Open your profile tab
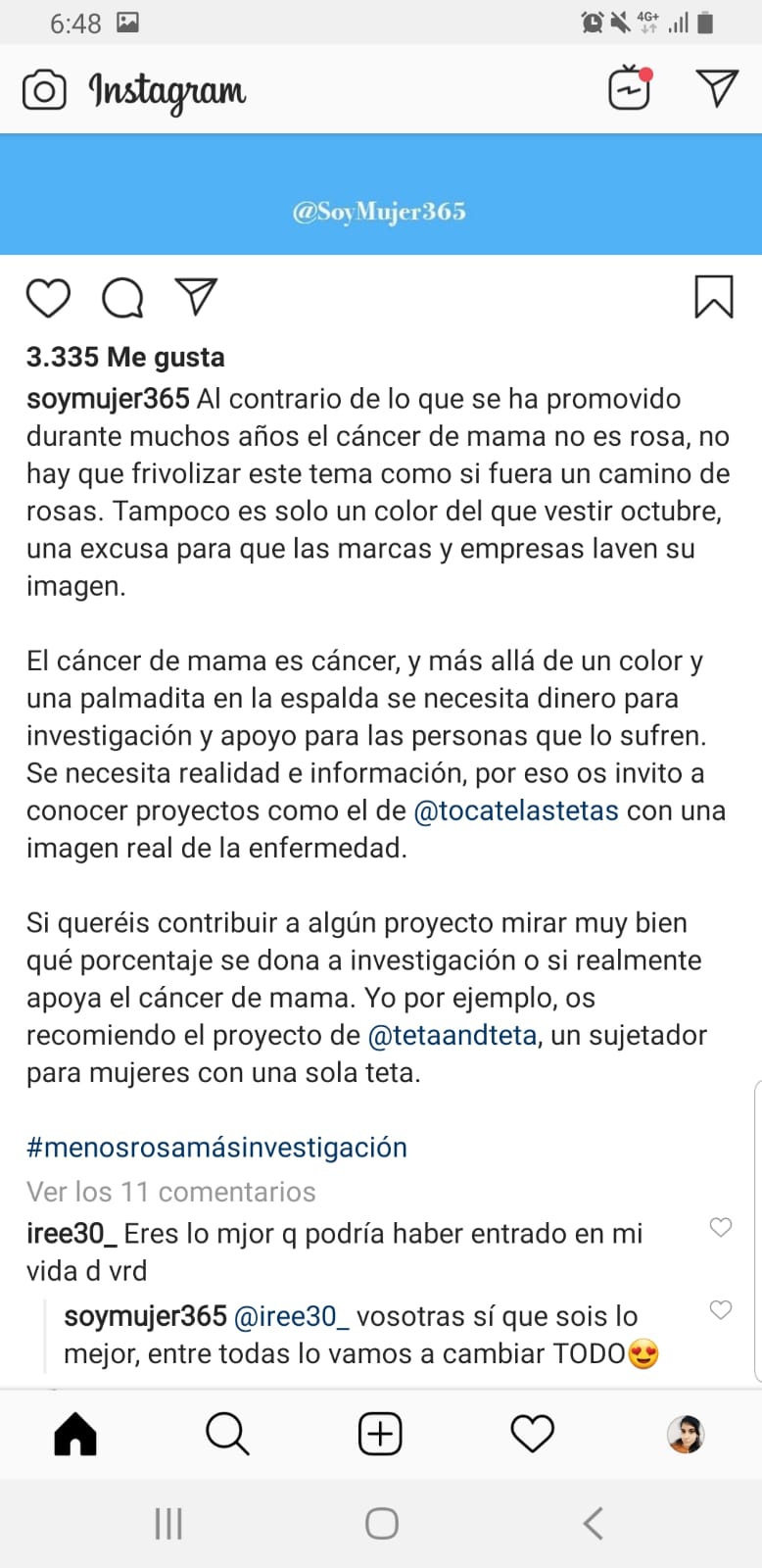Viewport: 762px width, 1568px height. click(x=686, y=1435)
